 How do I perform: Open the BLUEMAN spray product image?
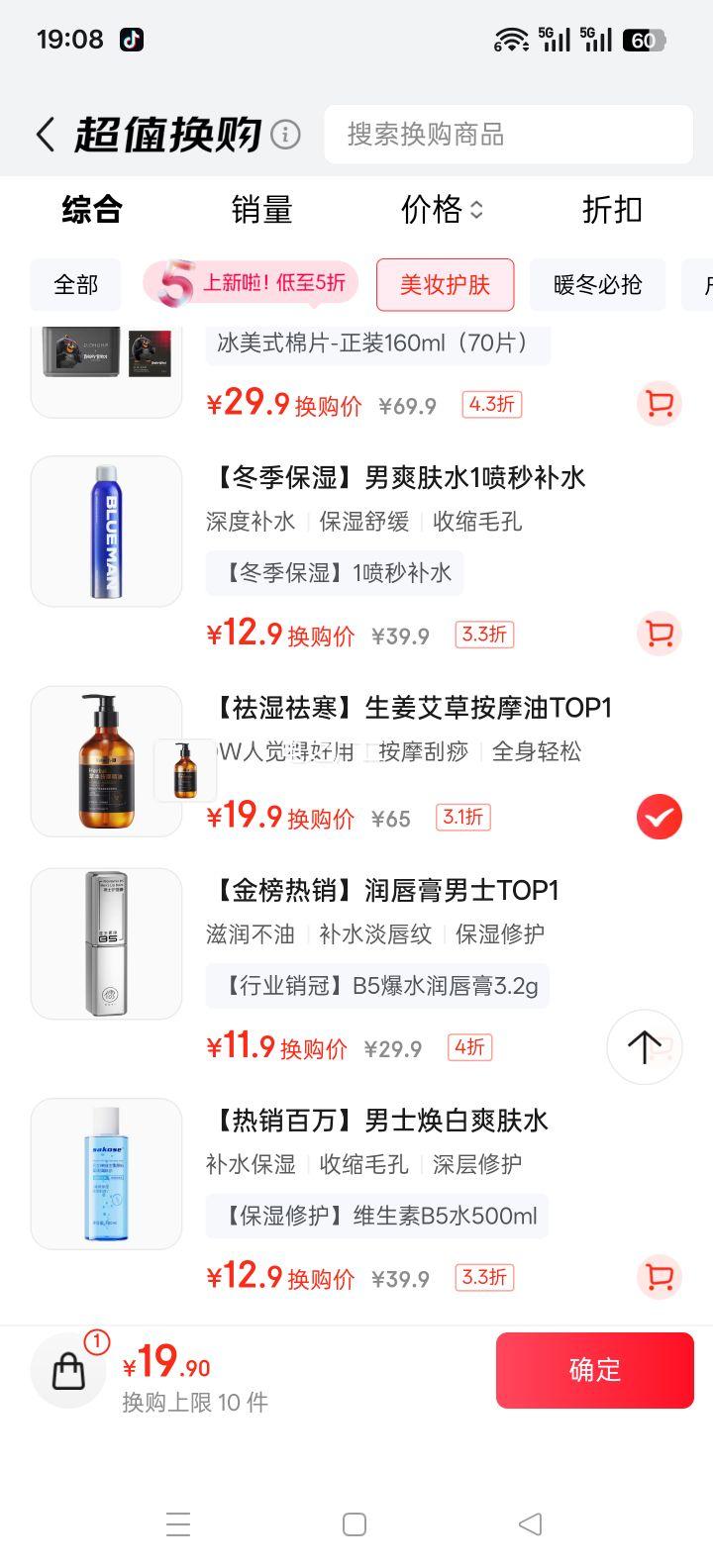(107, 532)
